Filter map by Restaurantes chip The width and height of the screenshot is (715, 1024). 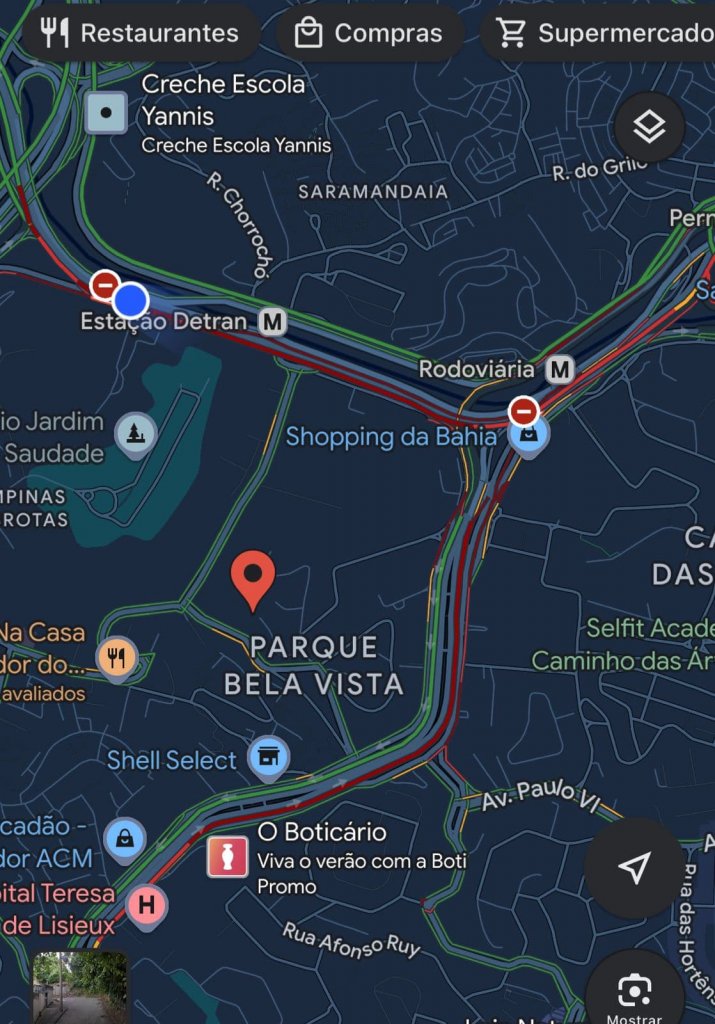click(140, 33)
